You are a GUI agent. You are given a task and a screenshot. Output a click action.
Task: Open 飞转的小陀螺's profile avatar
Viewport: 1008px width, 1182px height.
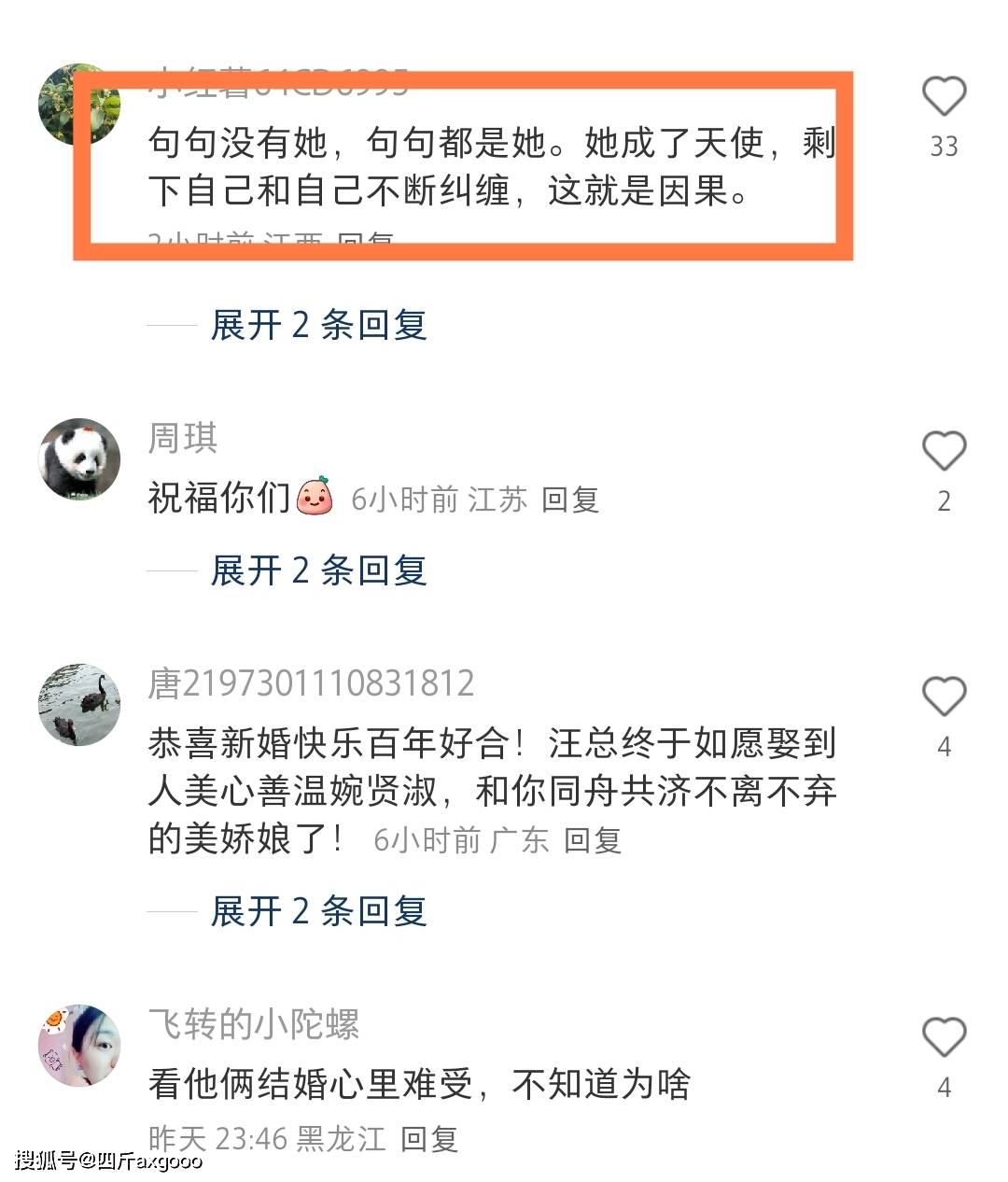pos(79,1046)
